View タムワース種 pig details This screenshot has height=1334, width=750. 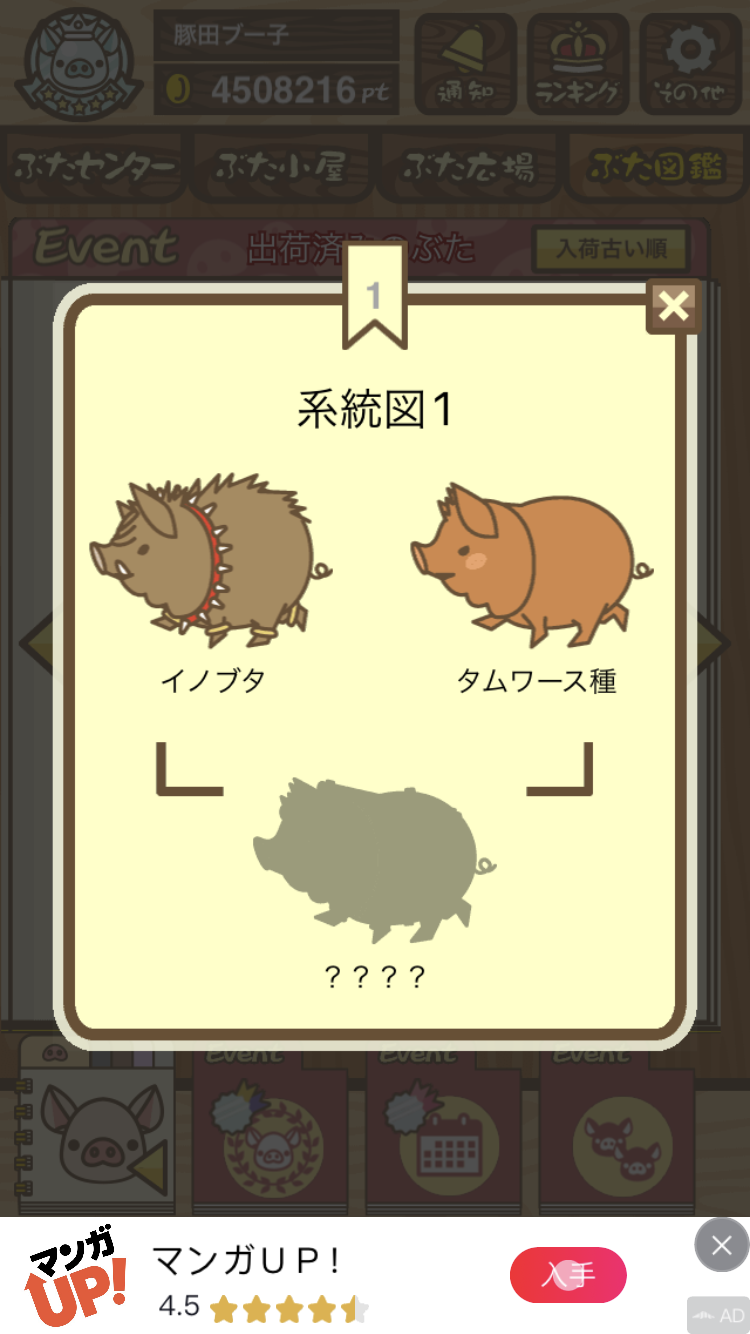532,565
